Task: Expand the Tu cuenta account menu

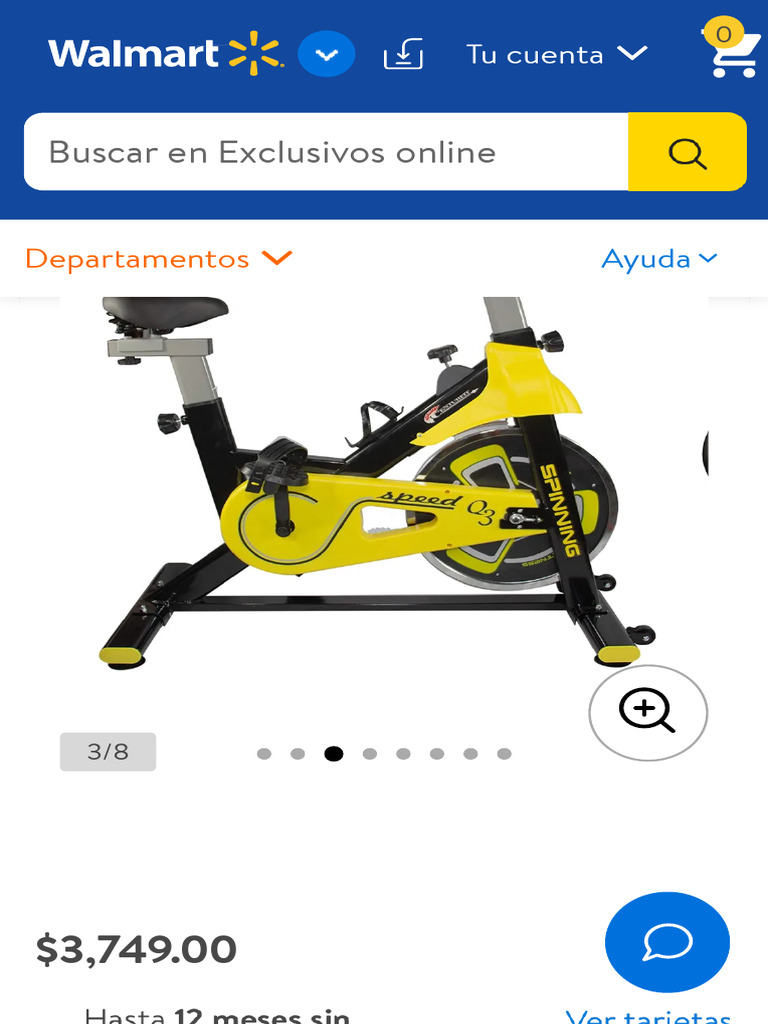Action: 556,54
